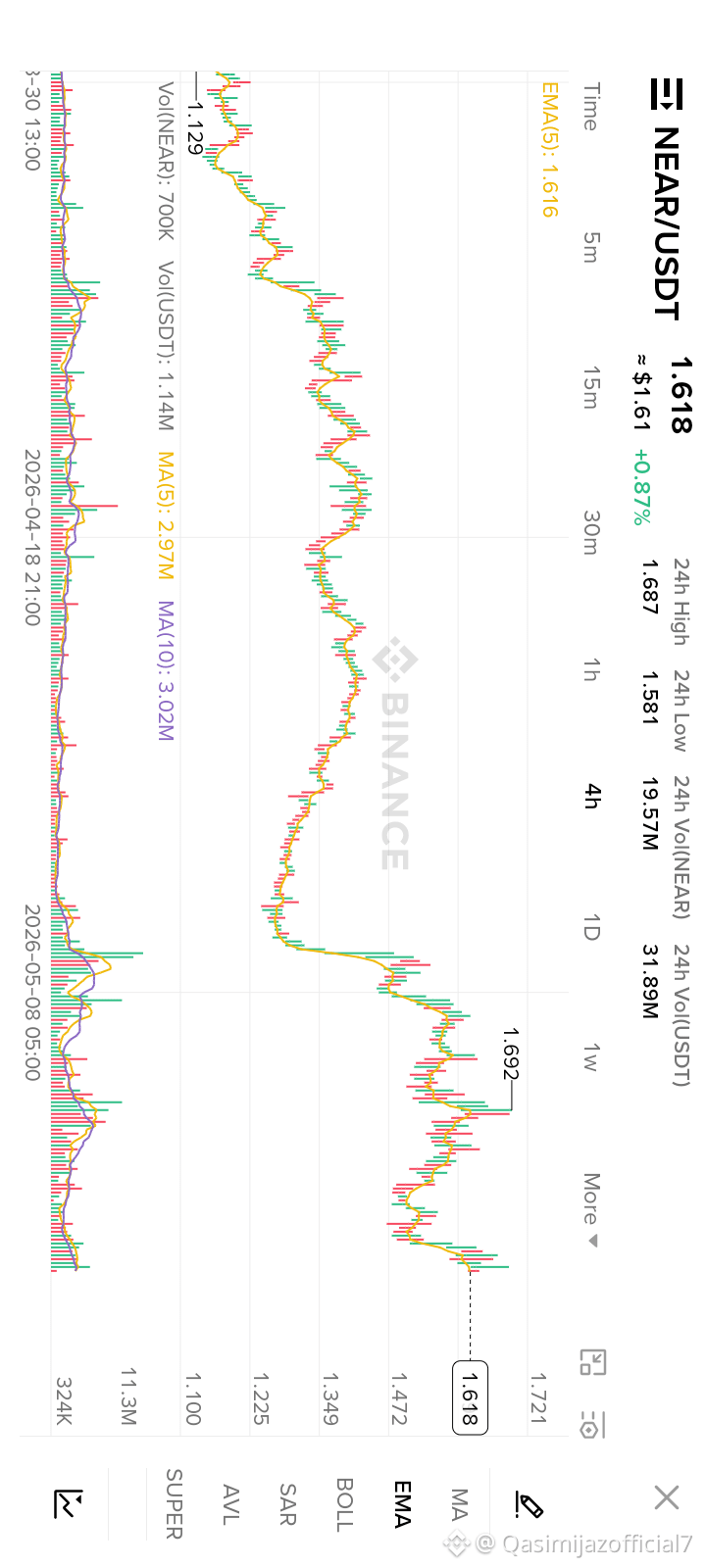The image size is (706, 1568).
Task: Select the 4h interval
Action: [590, 796]
